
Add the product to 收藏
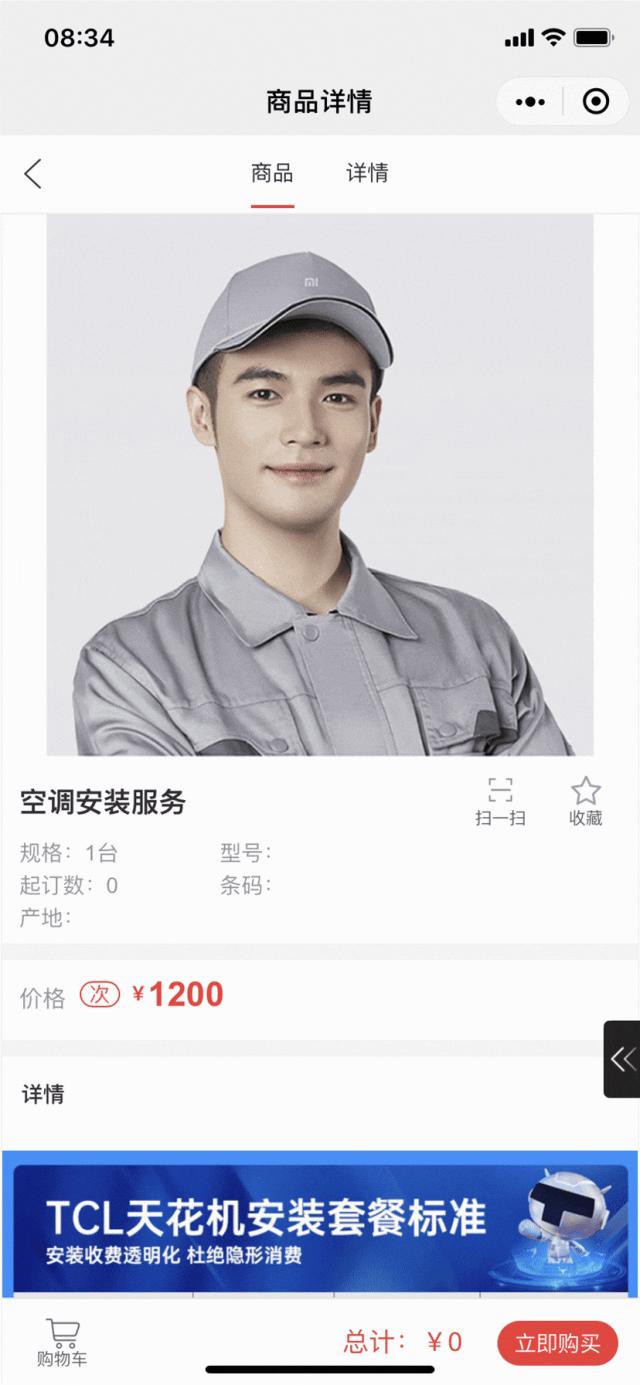click(586, 801)
